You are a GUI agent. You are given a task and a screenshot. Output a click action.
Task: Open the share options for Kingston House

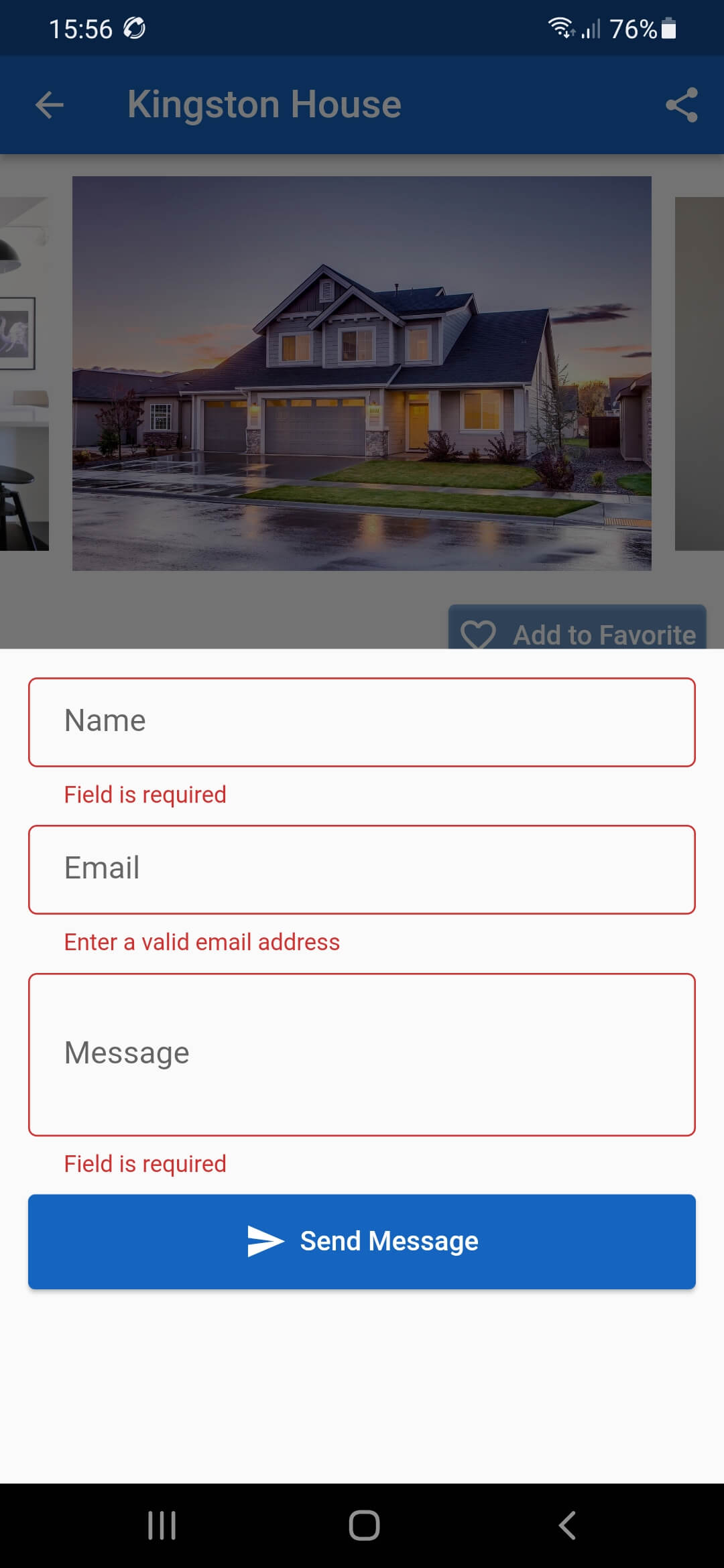click(680, 104)
